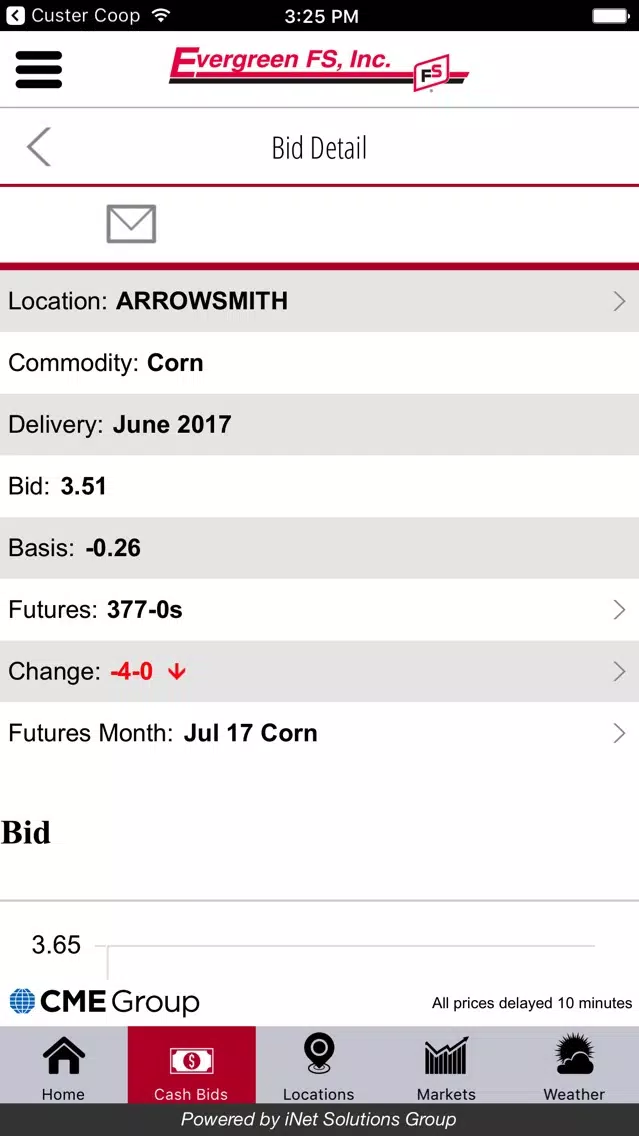Go back from Bid Detail

click(x=39, y=148)
